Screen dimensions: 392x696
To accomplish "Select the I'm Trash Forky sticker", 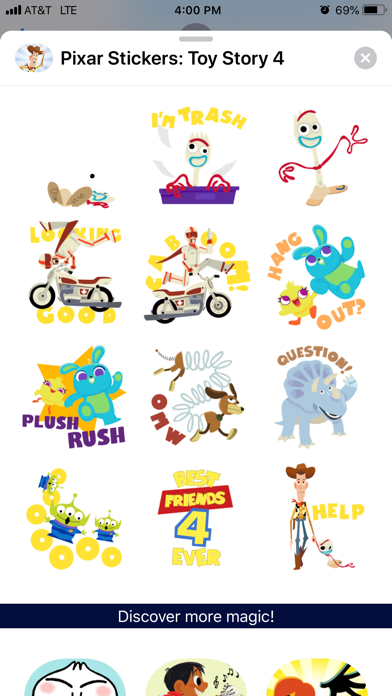I will click(x=198, y=155).
